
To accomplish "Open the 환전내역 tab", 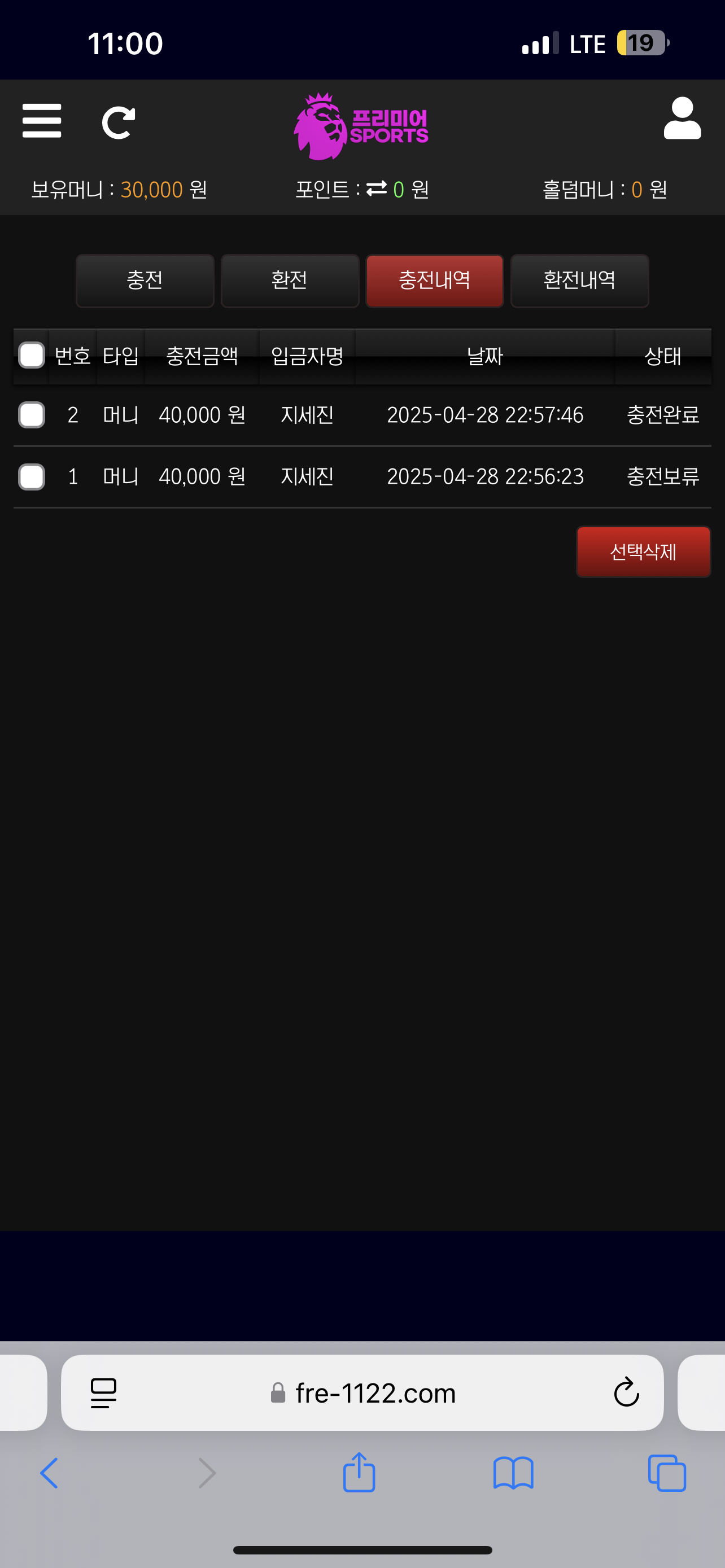I will coord(579,281).
